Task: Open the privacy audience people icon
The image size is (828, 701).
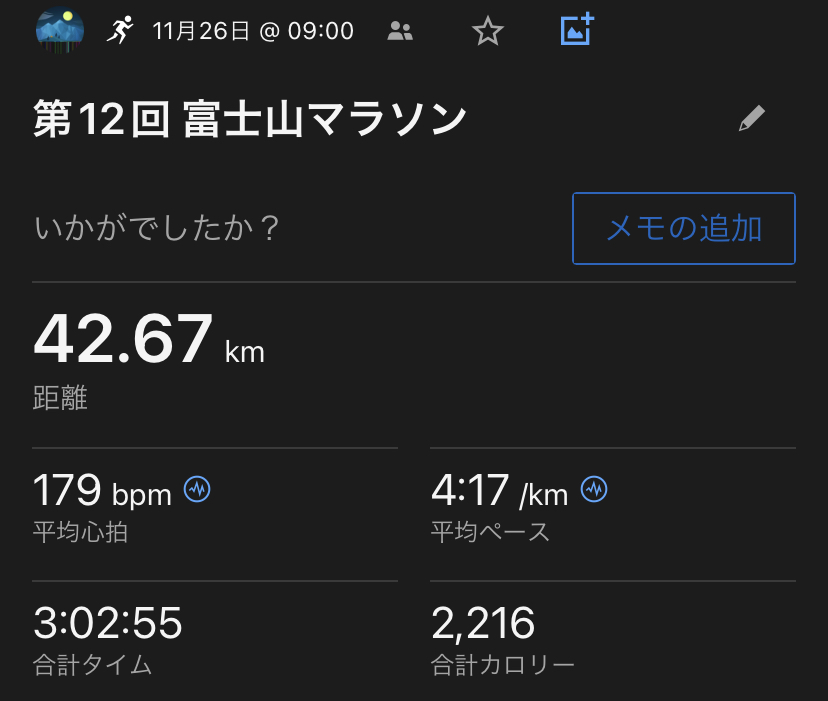Action: tap(400, 31)
